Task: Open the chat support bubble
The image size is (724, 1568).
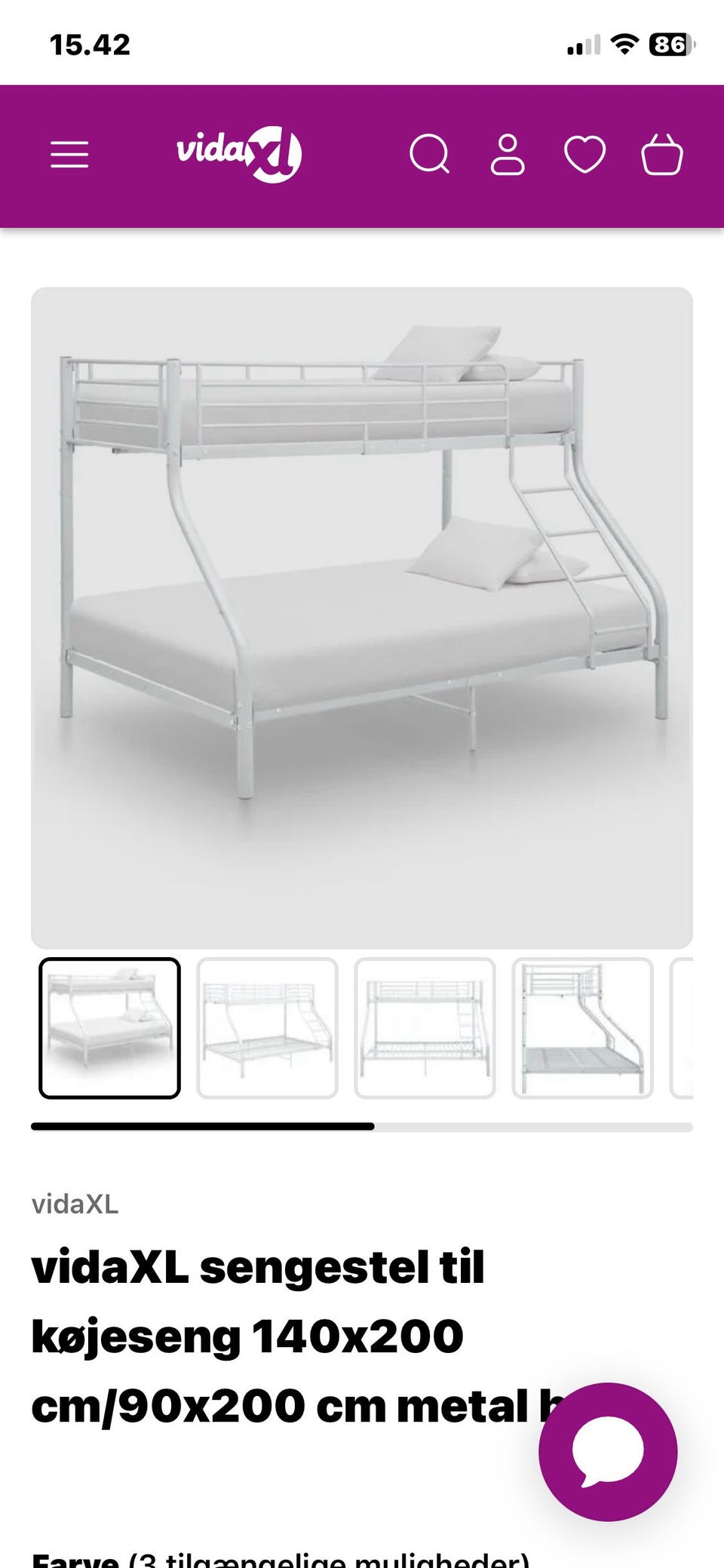Action: 608,1452
